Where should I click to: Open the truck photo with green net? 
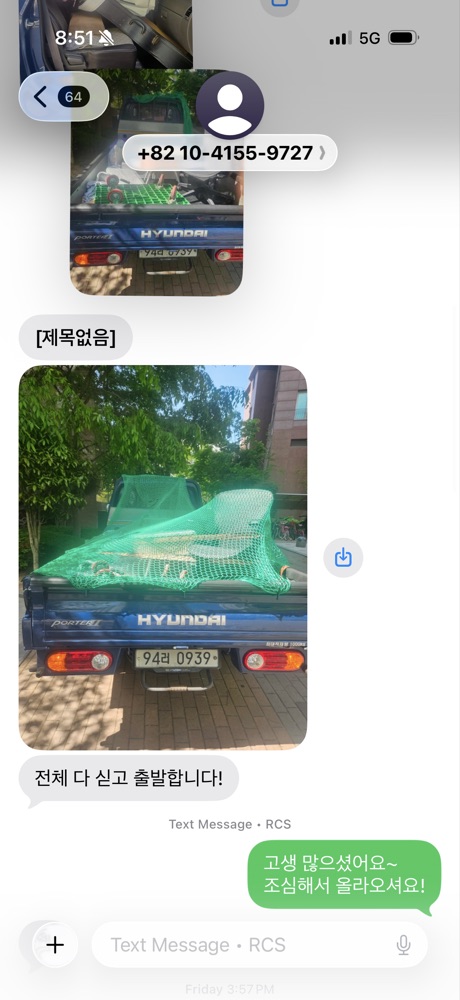[x=163, y=557]
